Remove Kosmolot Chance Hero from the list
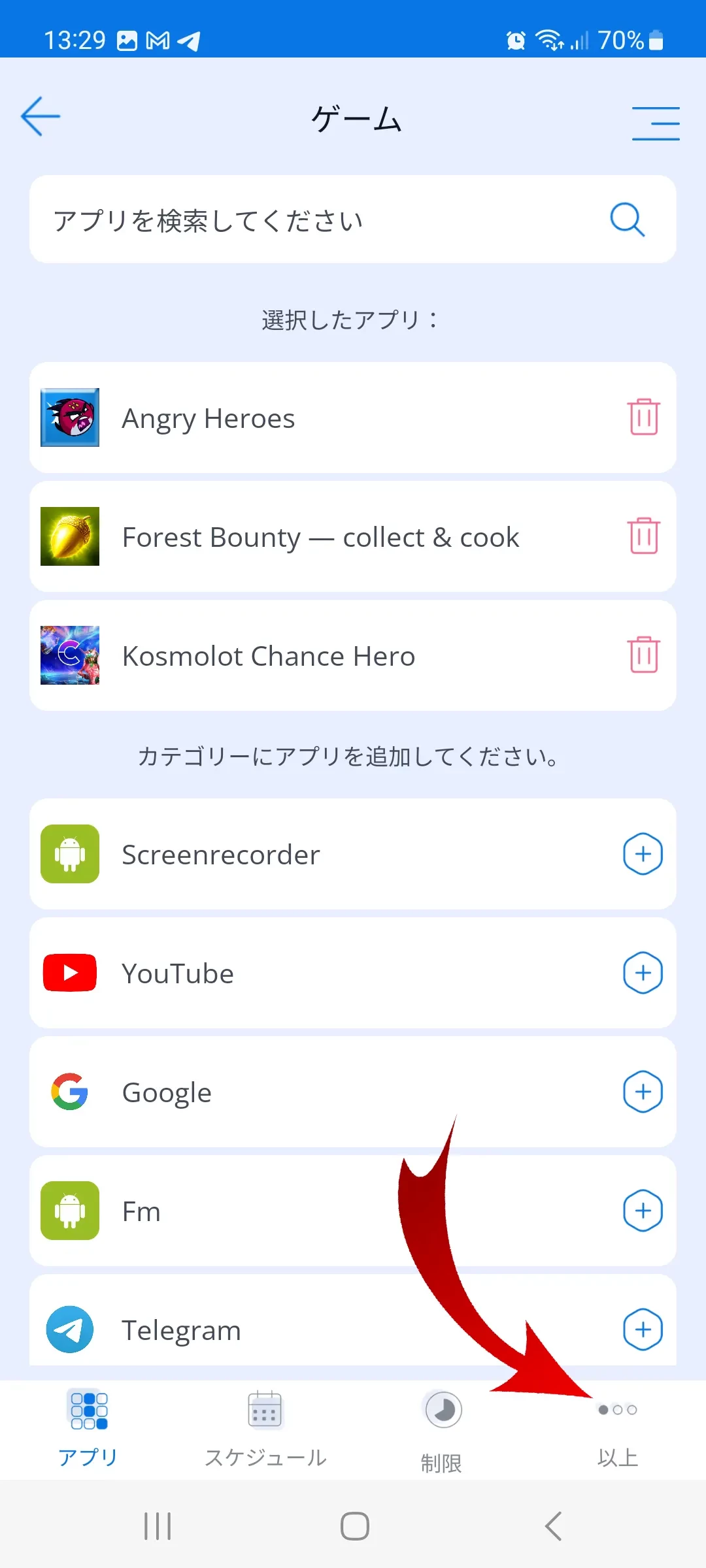 [x=643, y=655]
